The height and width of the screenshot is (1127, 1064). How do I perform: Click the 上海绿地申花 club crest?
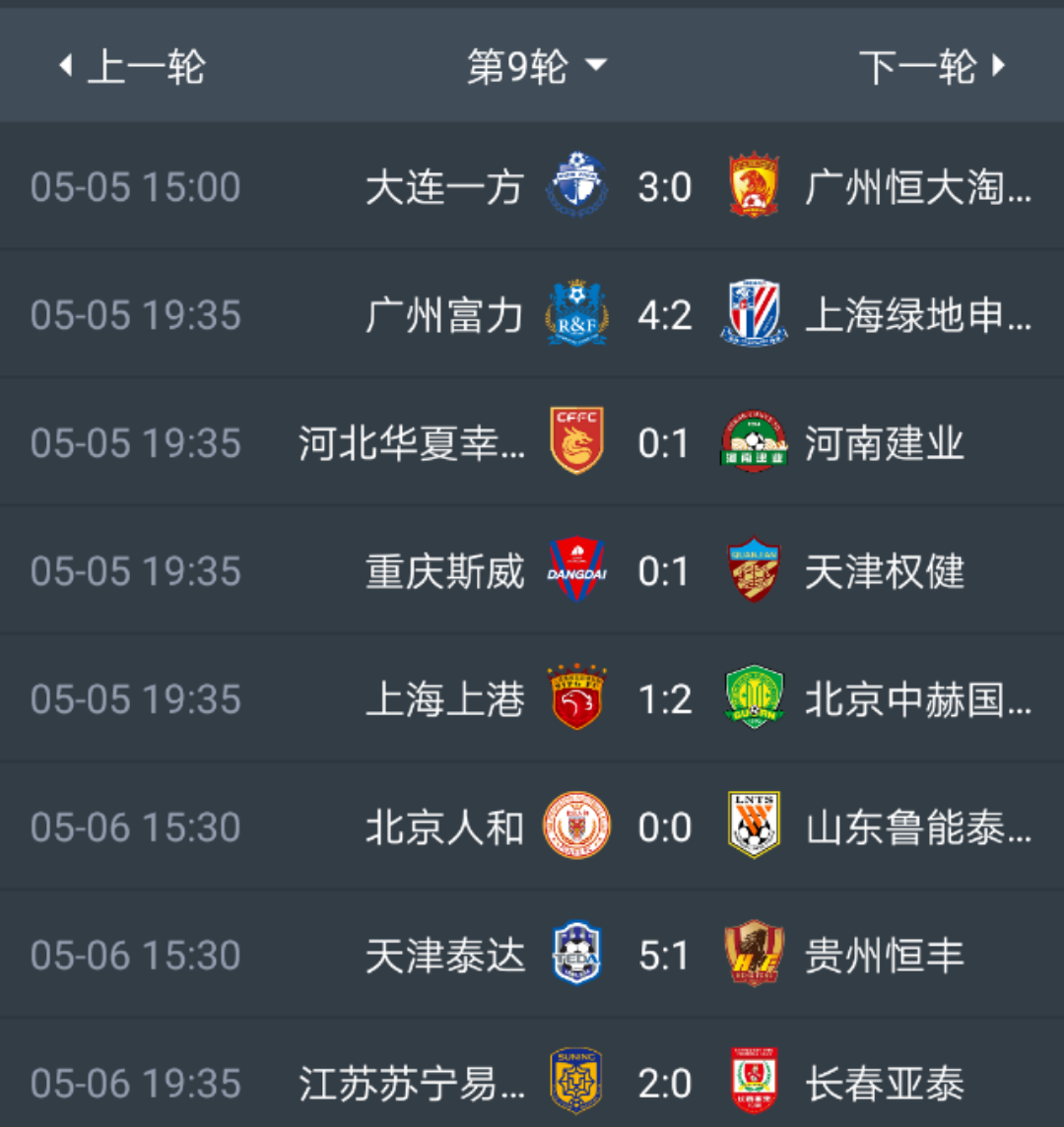pyautogui.click(x=754, y=314)
